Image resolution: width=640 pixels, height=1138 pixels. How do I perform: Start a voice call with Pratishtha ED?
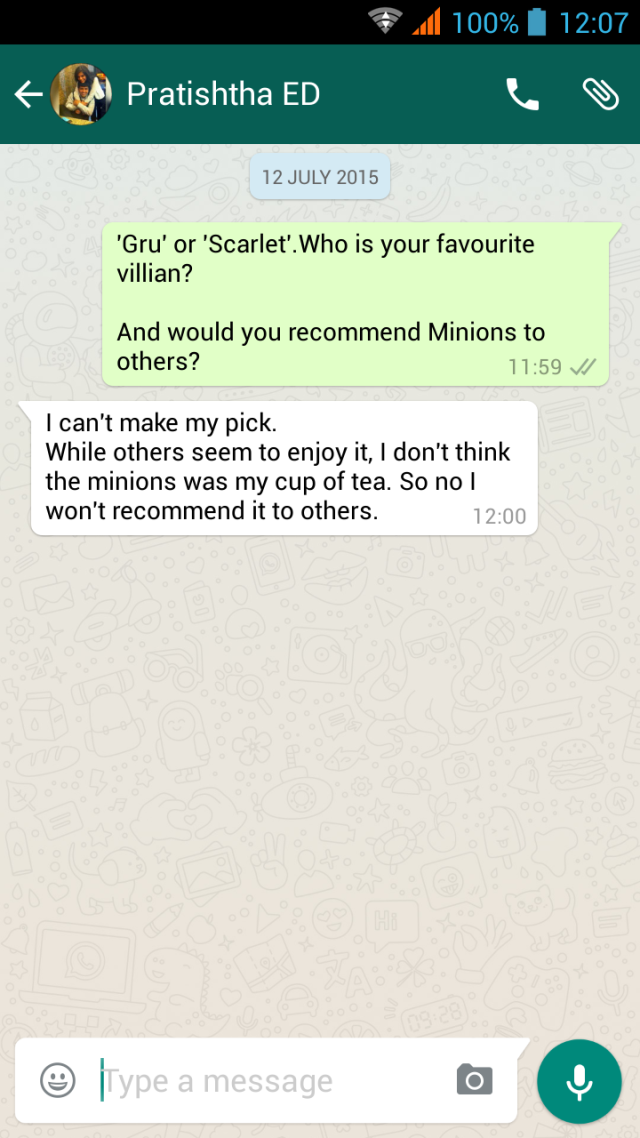point(522,95)
